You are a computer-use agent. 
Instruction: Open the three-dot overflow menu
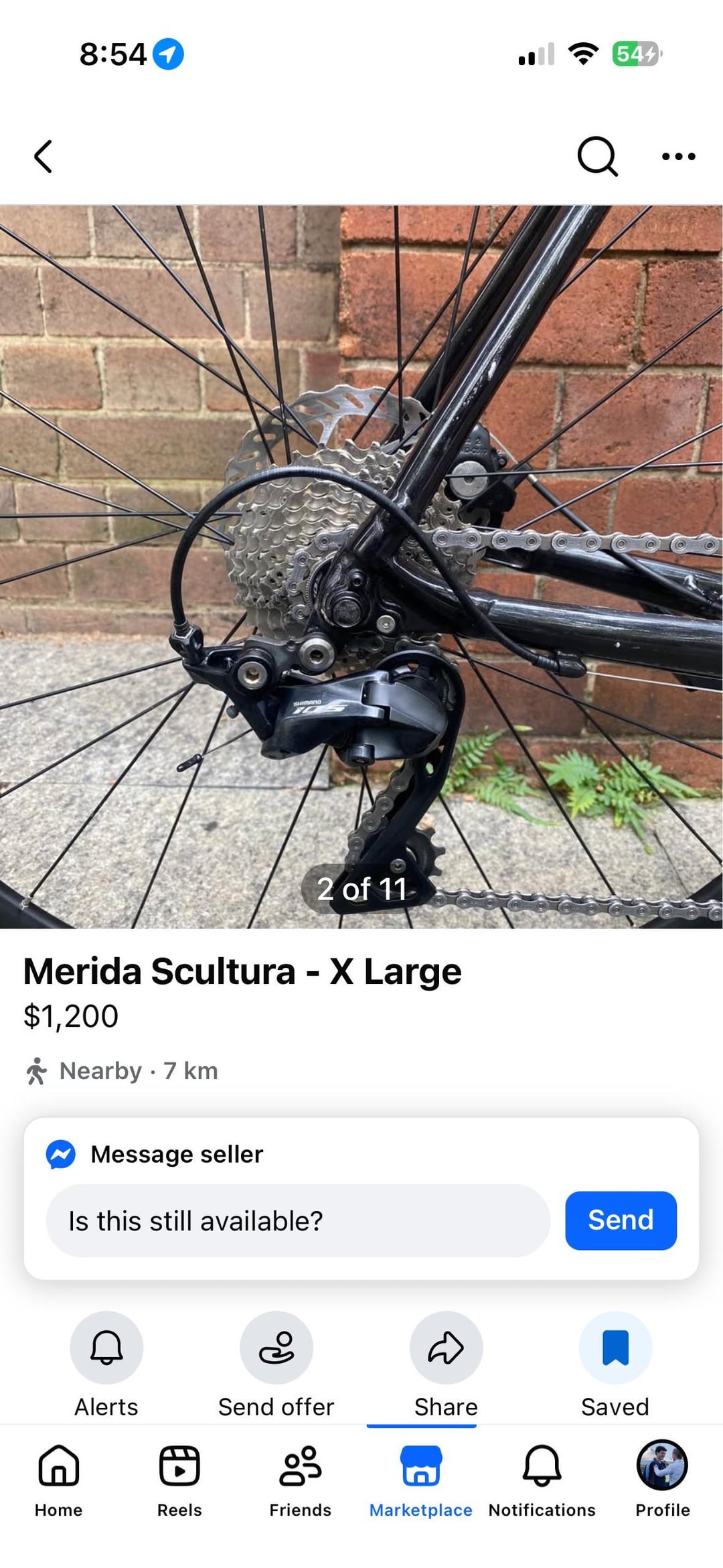[678, 157]
